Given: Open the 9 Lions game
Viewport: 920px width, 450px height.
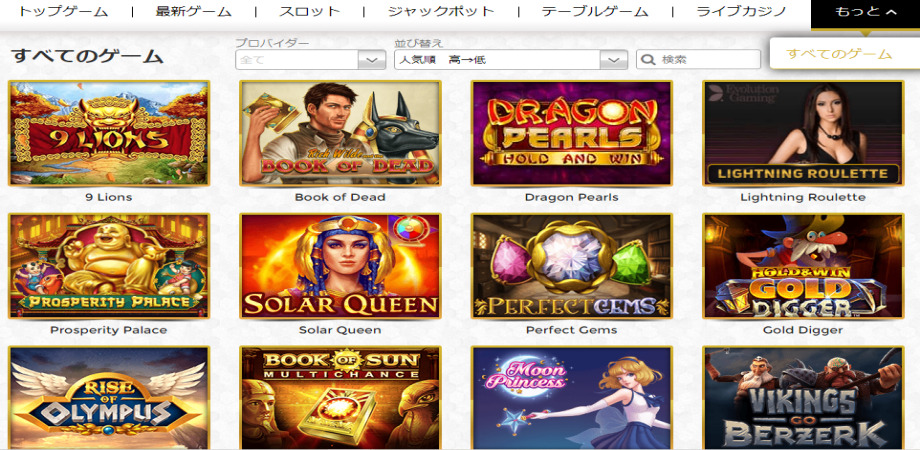Looking at the screenshot, I should point(109,133).
